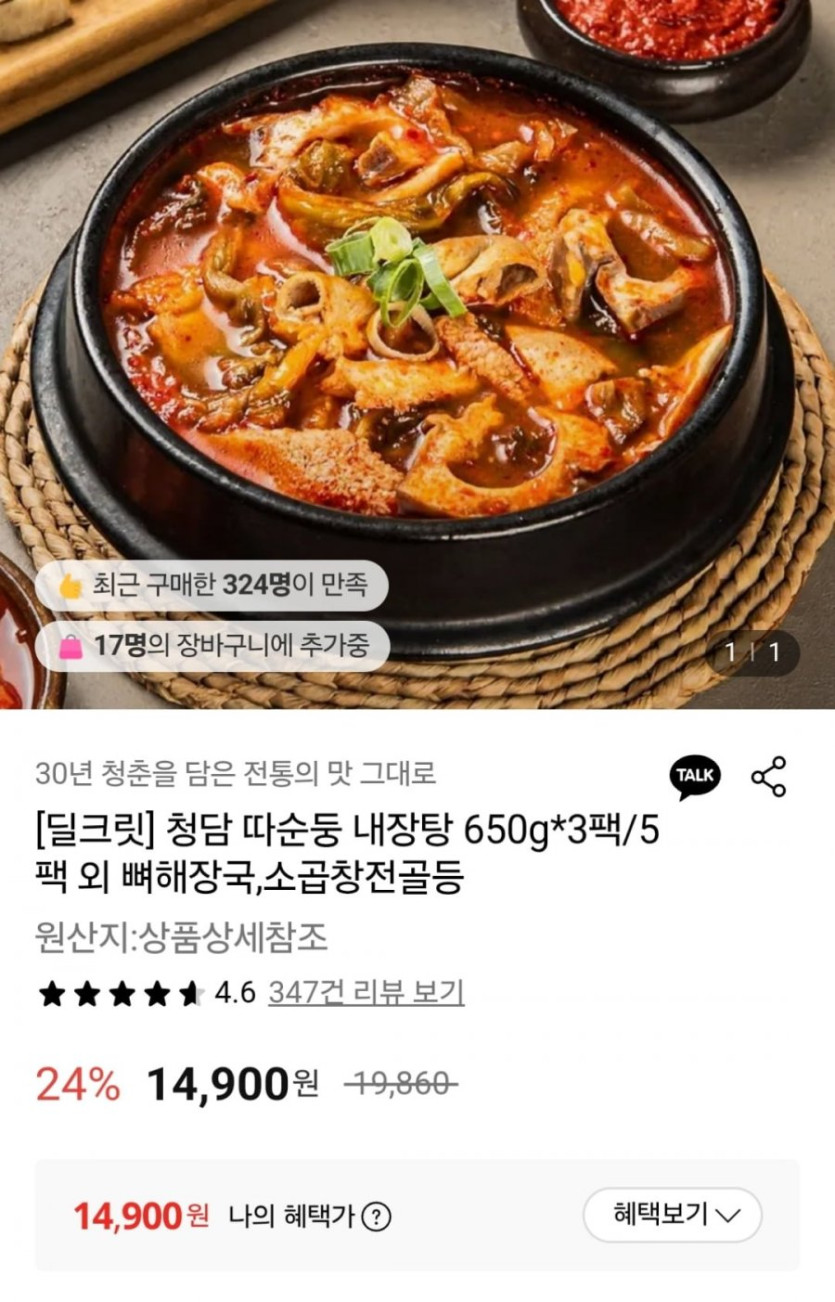Share product via KakaoTalk icon
Screen dimensions: 835x1302
(695, 776)
